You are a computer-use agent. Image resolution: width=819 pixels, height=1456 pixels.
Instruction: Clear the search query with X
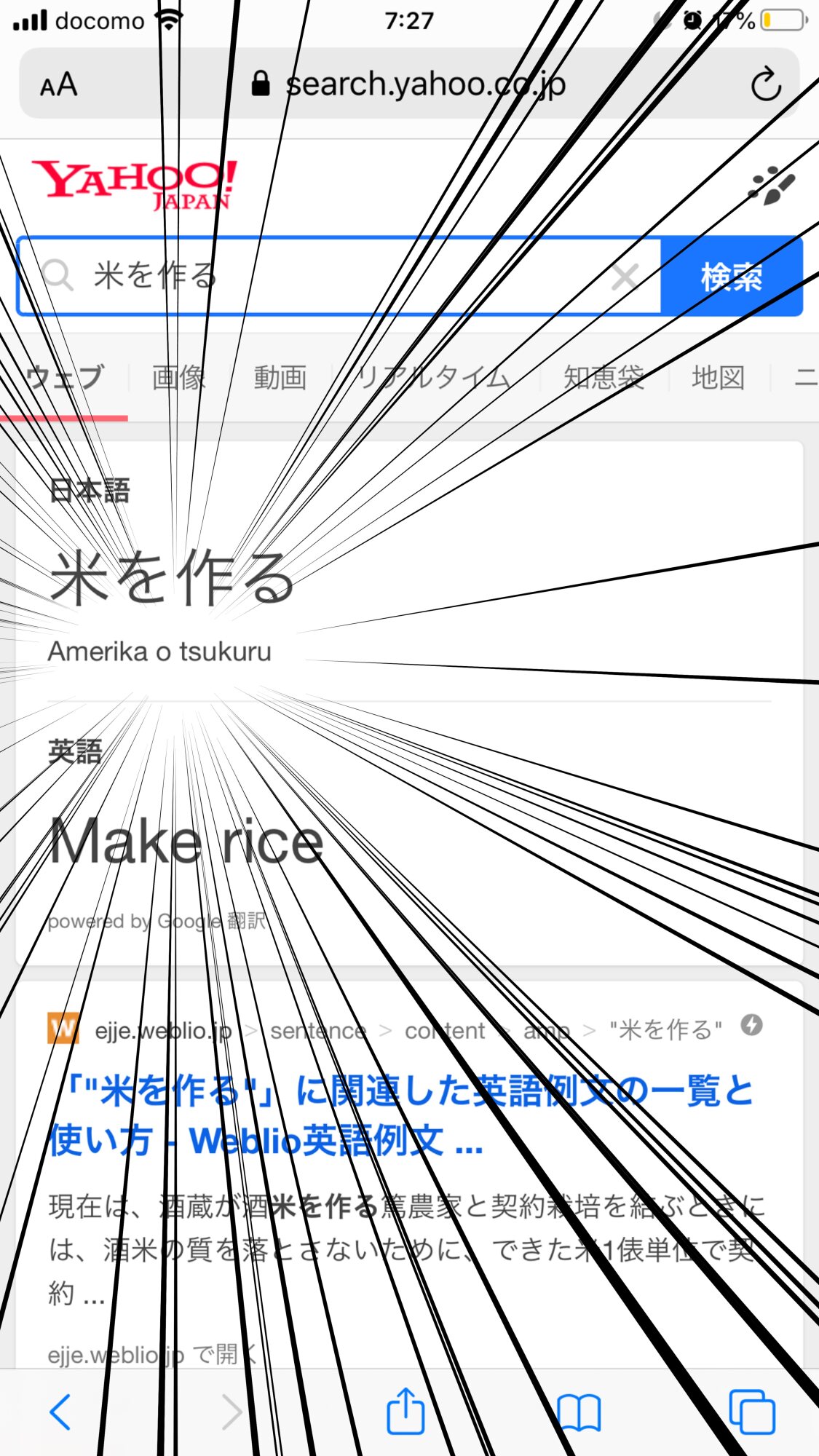pyautogui.click(x=625, y=277)
